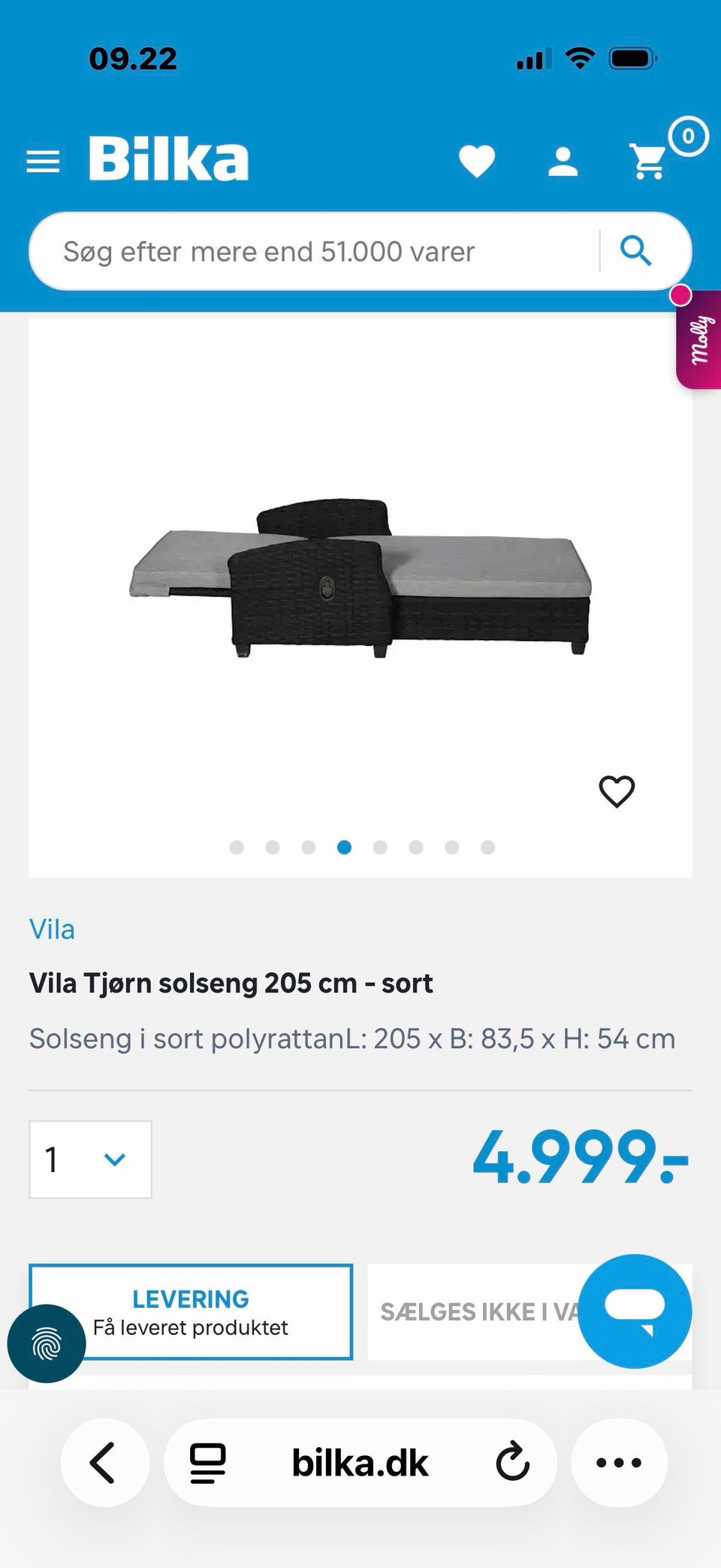Screen dimensions: 721x1568
Task: Open the fingerprint cookie settings button
Action: (x=47, y=1343)
